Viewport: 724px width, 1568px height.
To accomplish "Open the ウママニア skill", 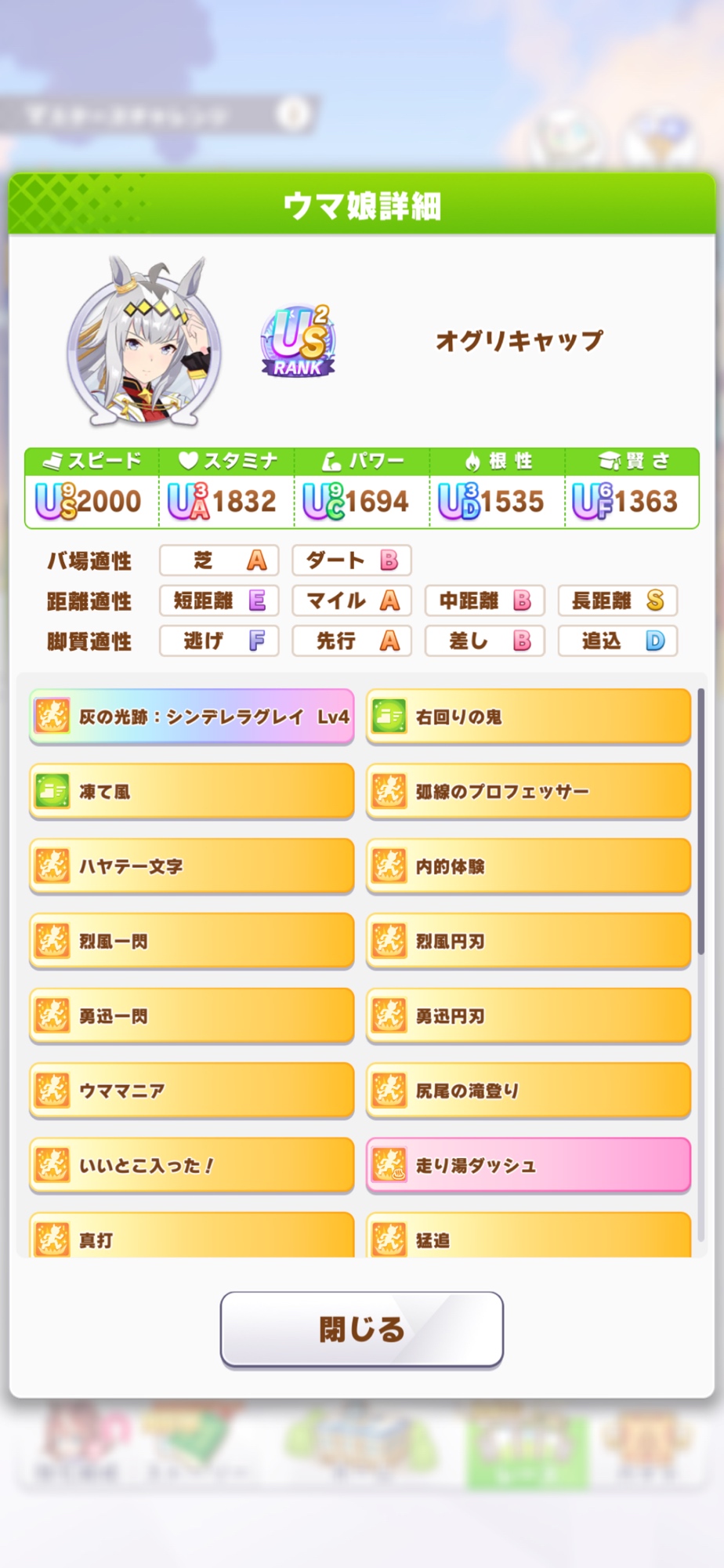I will 192,1090.
